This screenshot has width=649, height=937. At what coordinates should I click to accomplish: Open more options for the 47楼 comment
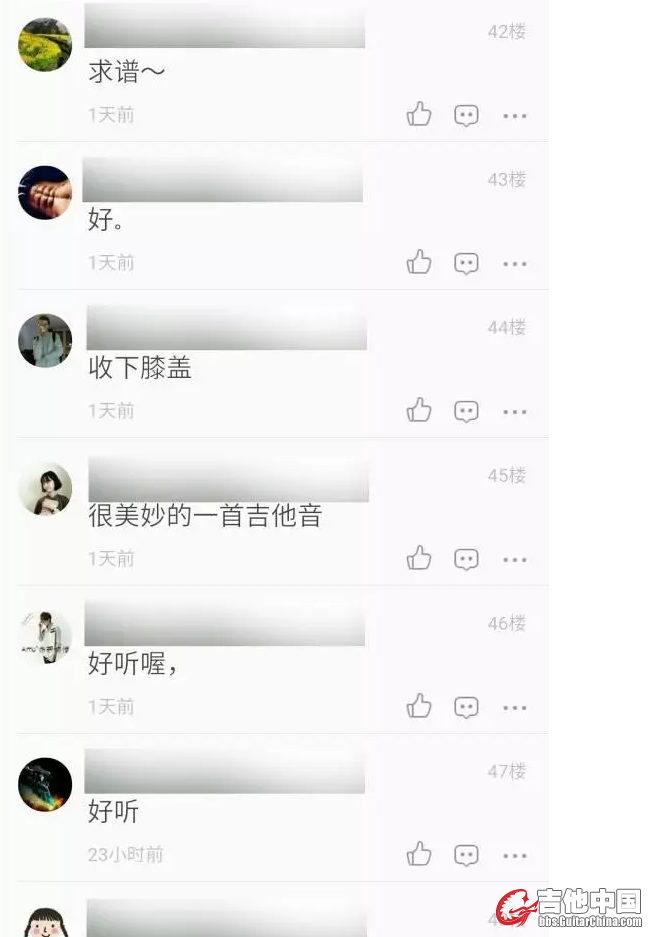515,856
